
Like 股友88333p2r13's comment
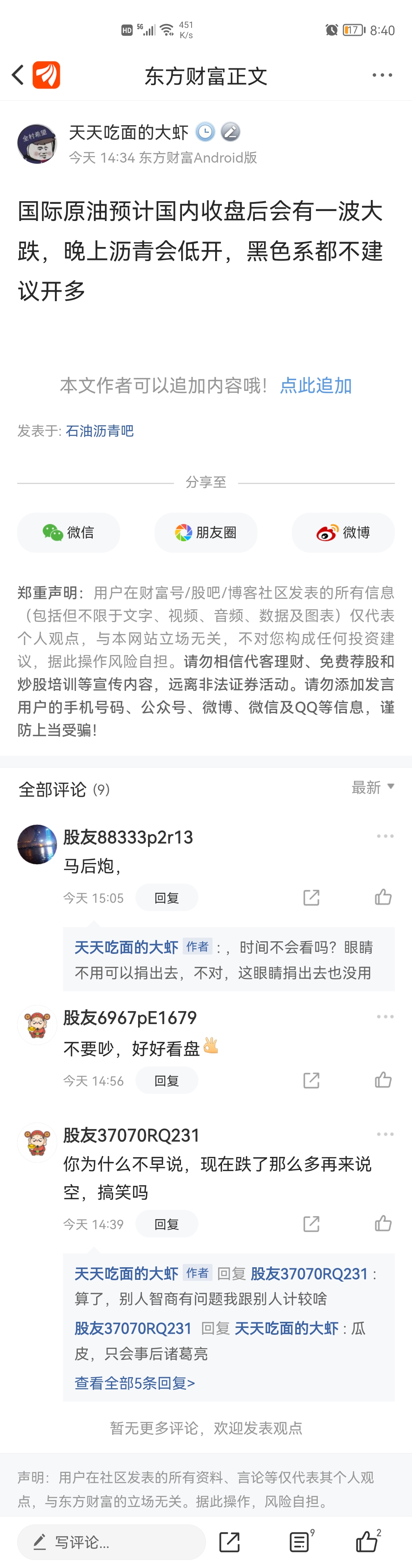383,897
